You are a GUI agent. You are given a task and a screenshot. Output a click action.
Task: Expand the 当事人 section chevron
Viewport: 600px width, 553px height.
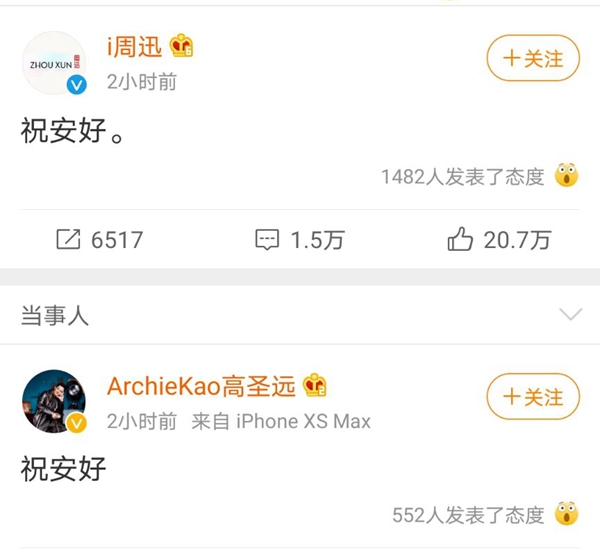coord(570,315)
